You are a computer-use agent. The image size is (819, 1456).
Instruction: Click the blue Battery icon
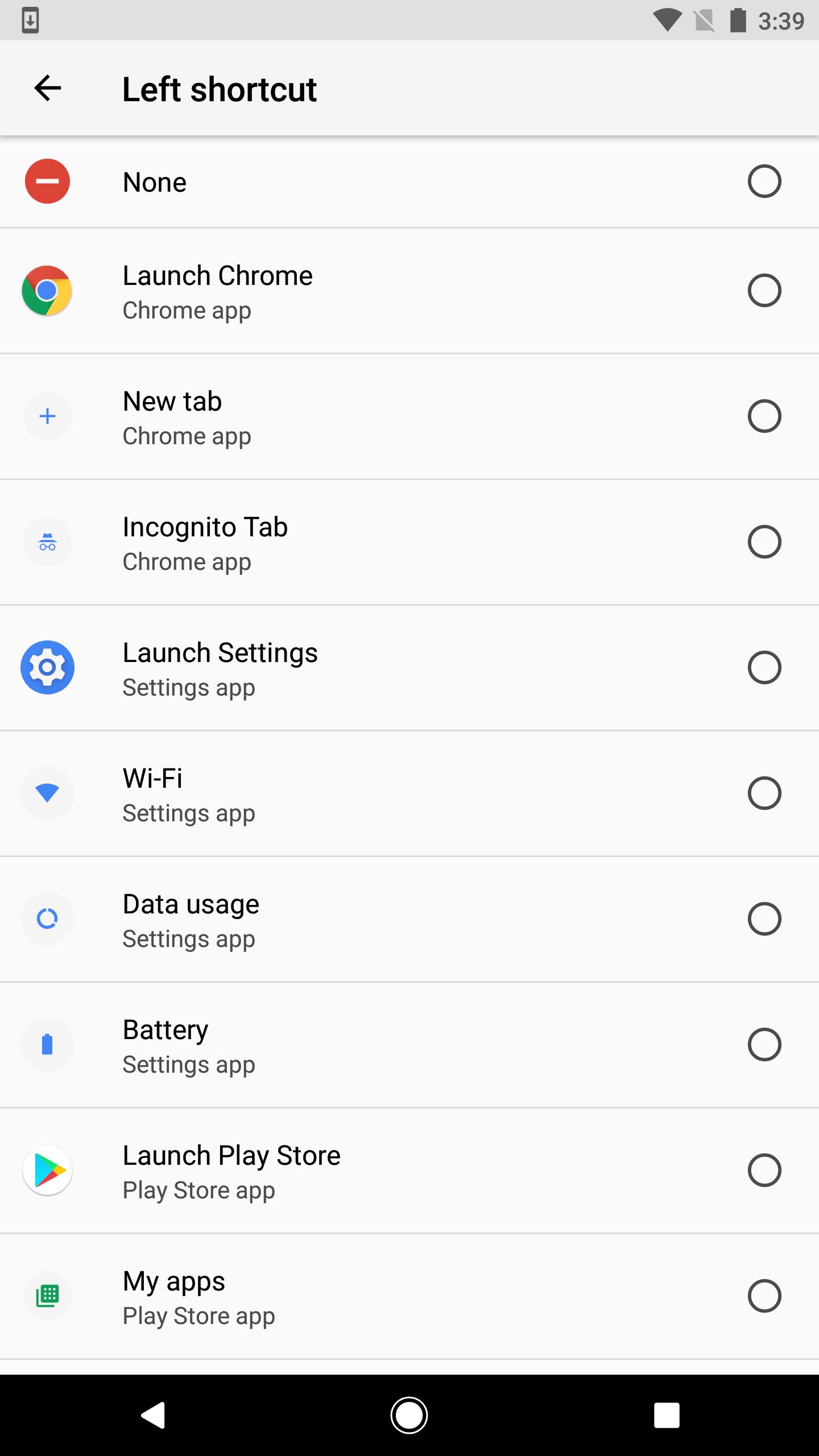pos(47,1045)
